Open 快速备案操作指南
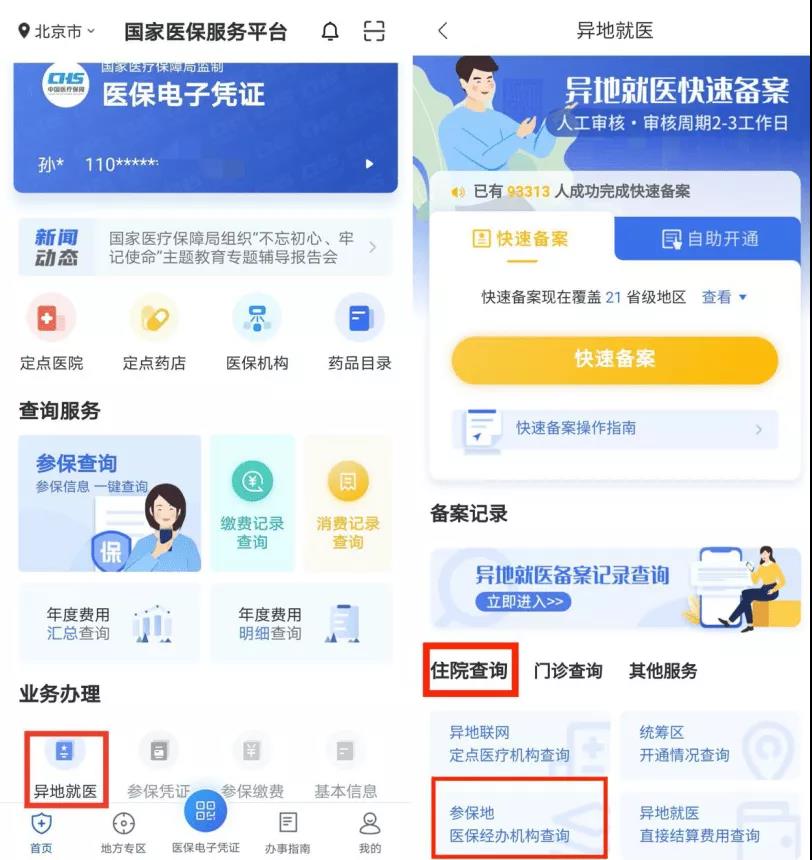The height and width of the screenshot is (860, 812). pos(614,428)
